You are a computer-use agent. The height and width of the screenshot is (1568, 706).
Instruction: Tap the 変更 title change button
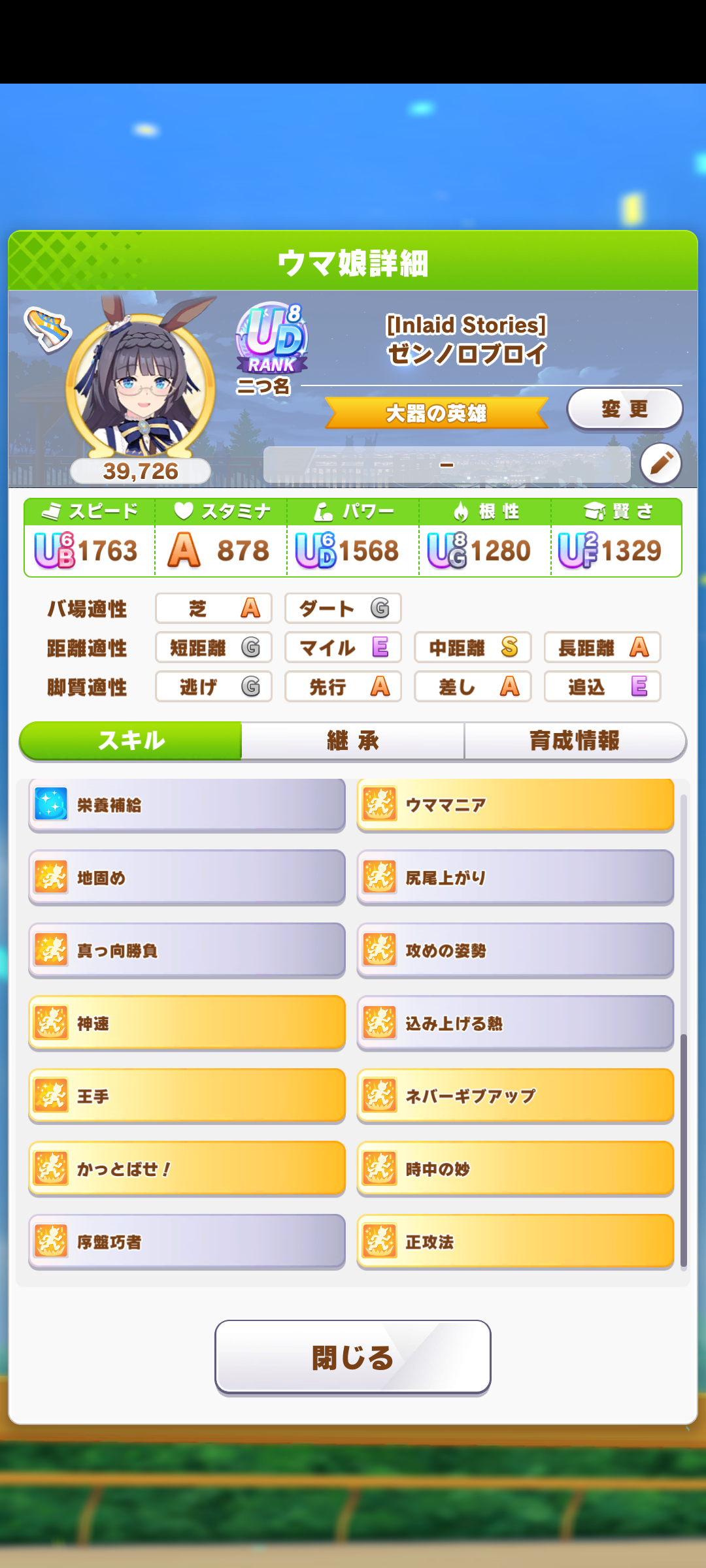coord(624,410)
